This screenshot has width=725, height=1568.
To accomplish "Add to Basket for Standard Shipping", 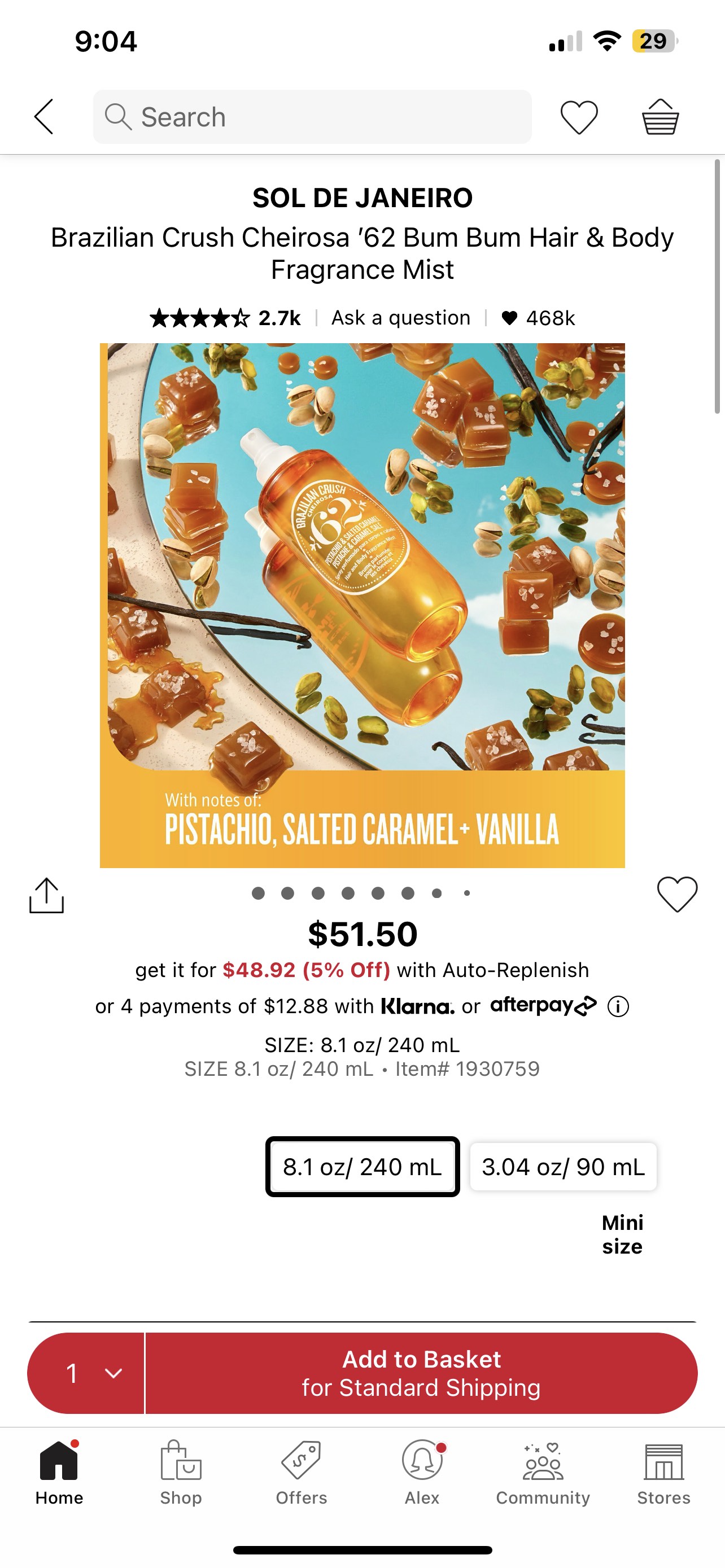I will 421,1373.
